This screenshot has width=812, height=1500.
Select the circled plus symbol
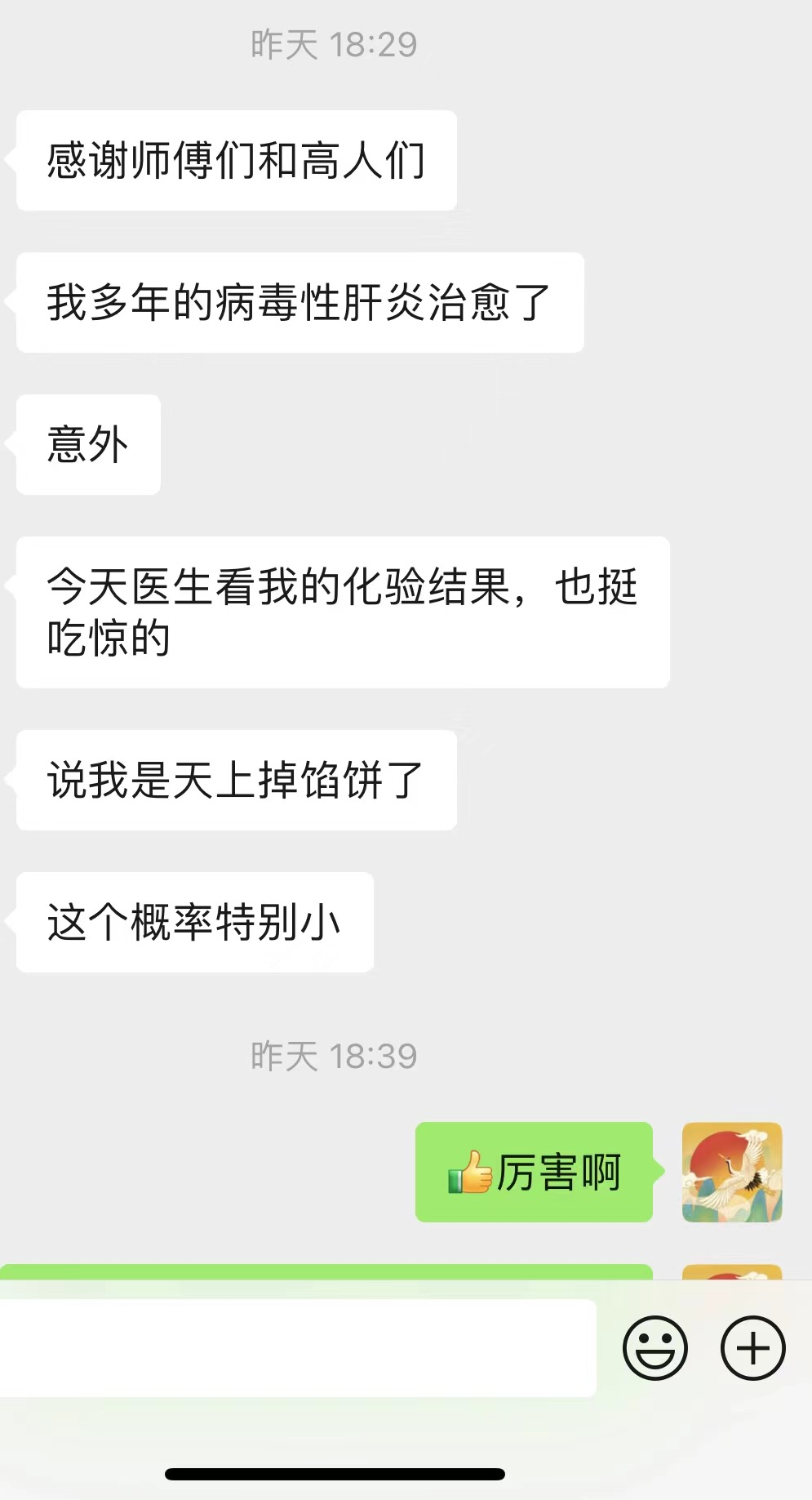click(752, 1349)
